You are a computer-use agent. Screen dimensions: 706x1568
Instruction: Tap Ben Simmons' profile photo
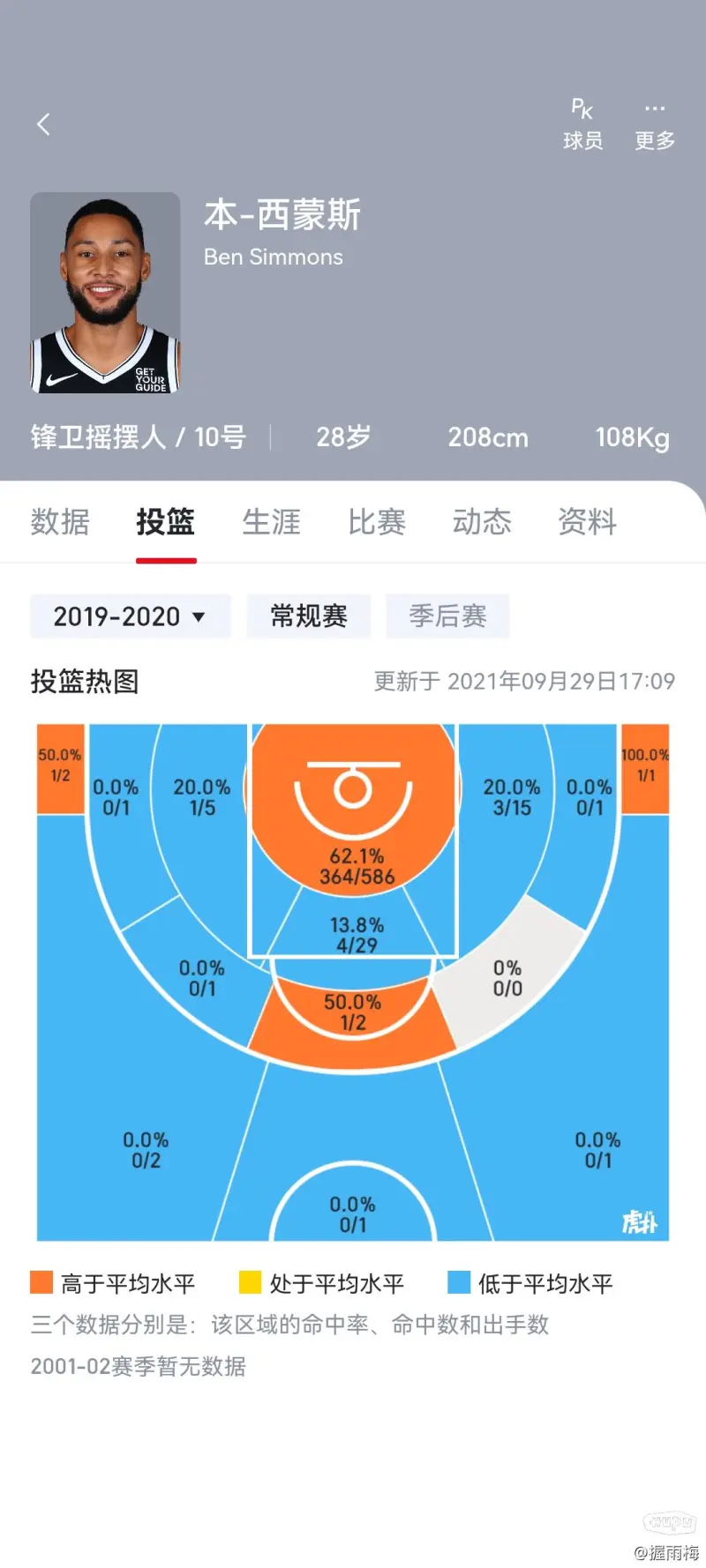pyautogui.click(x=105, y=293)
